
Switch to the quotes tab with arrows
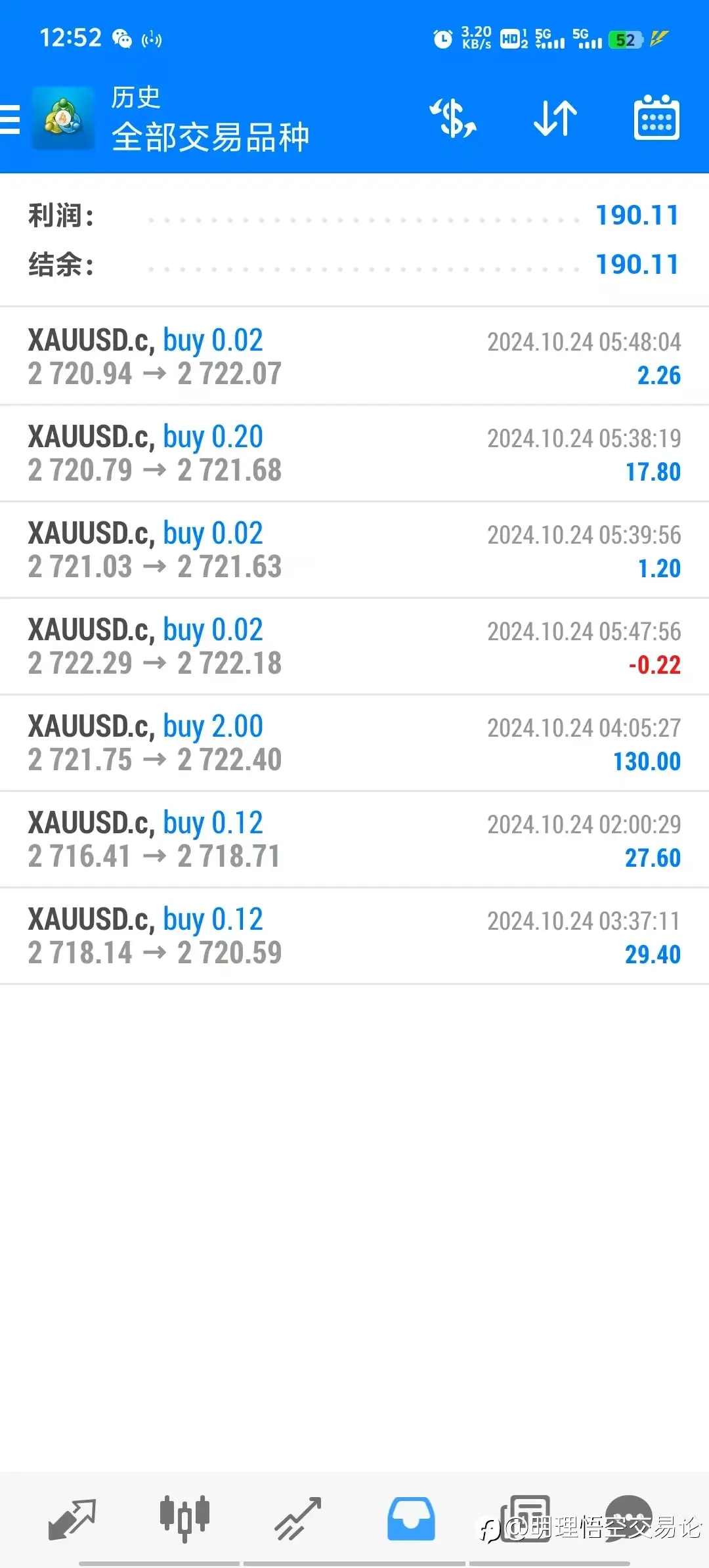coord(72,1519)
